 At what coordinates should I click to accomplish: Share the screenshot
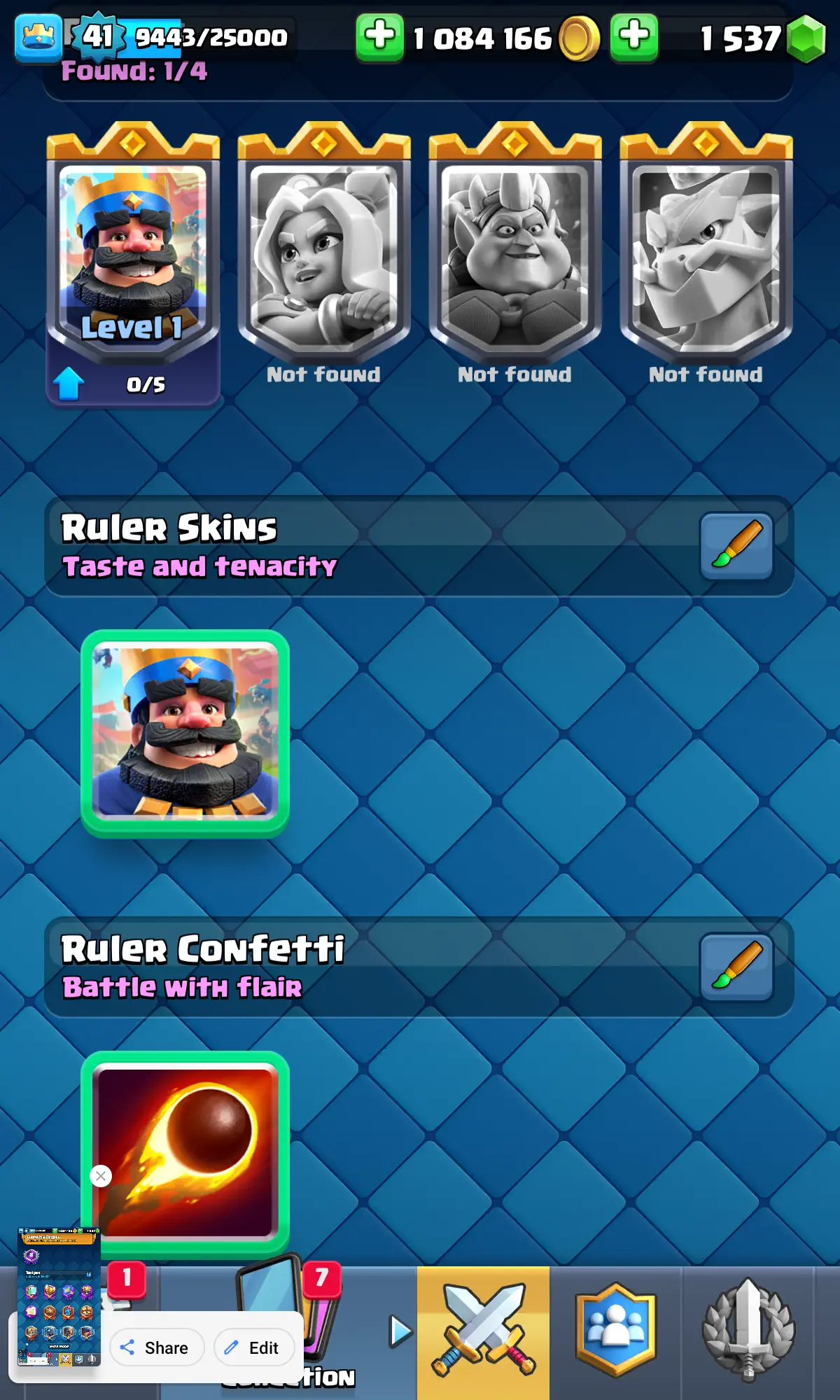point(157,1347)
